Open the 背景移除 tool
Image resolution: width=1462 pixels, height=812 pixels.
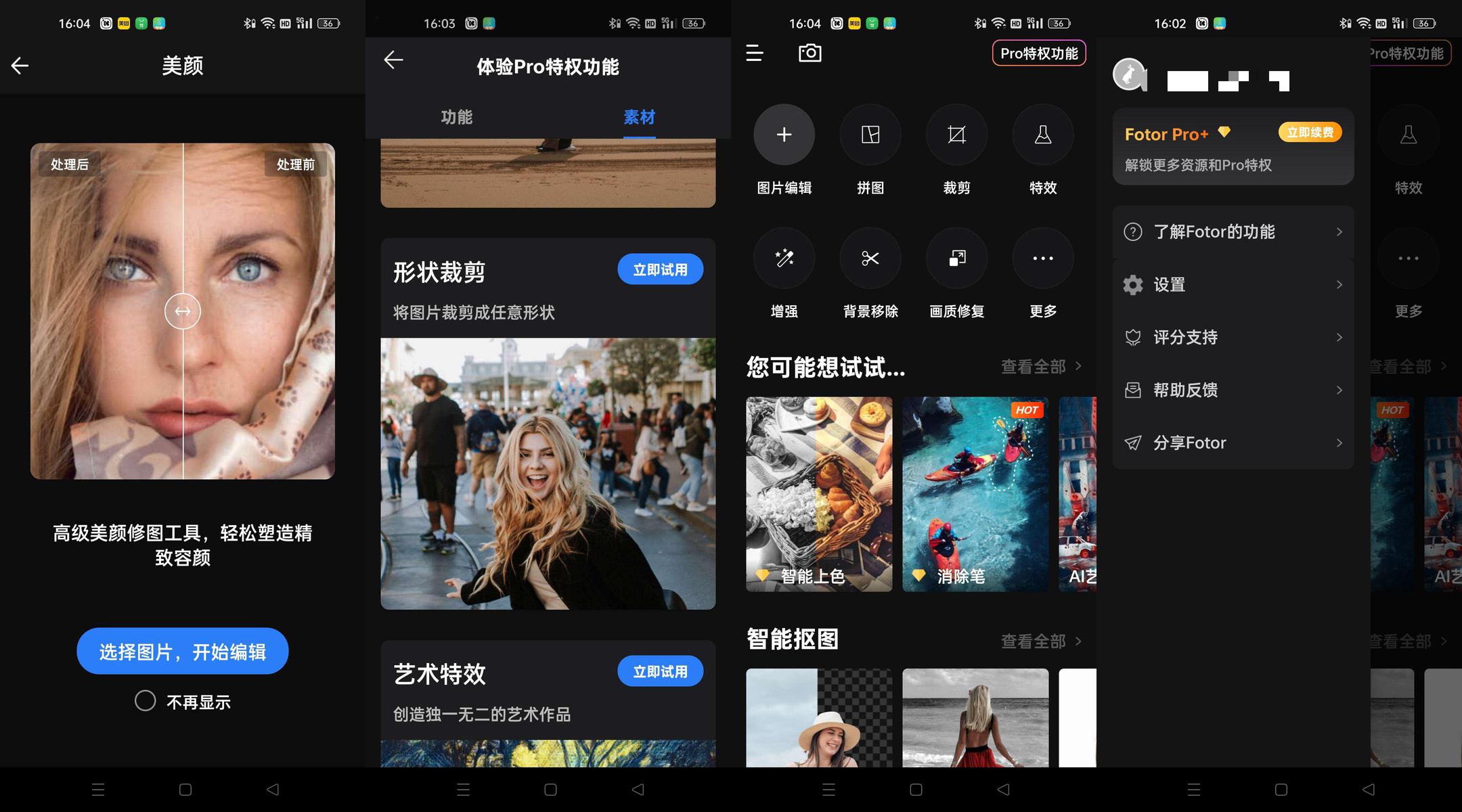870,258
